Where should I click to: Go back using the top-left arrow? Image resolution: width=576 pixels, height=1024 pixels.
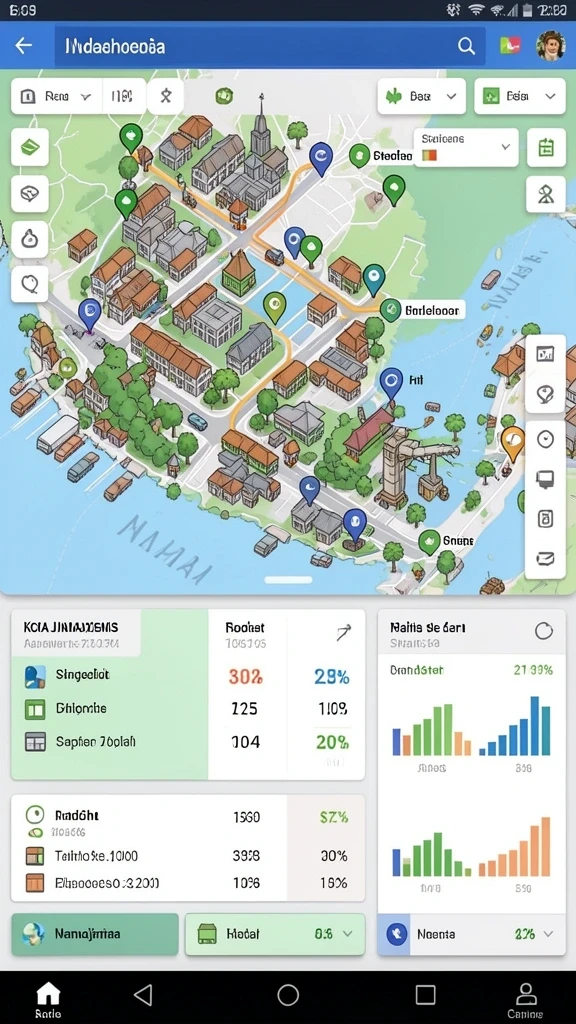point(24,46)
